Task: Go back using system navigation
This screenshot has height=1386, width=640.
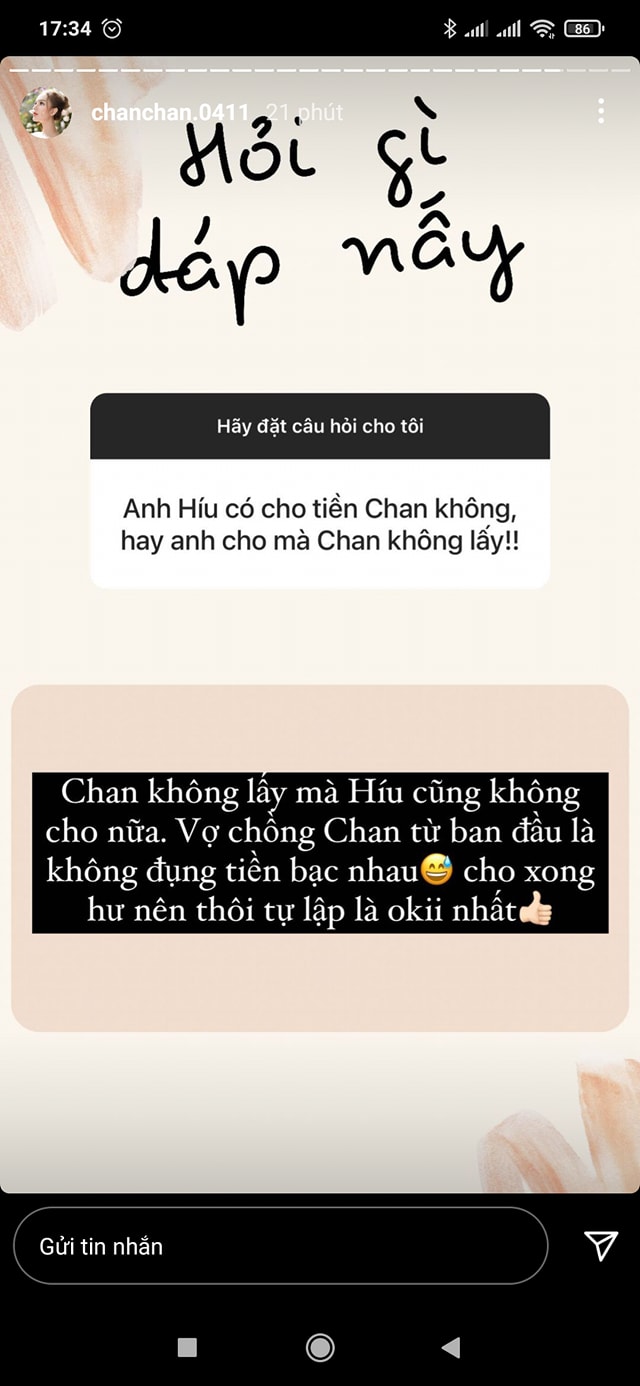Action: pos(451,1347)
